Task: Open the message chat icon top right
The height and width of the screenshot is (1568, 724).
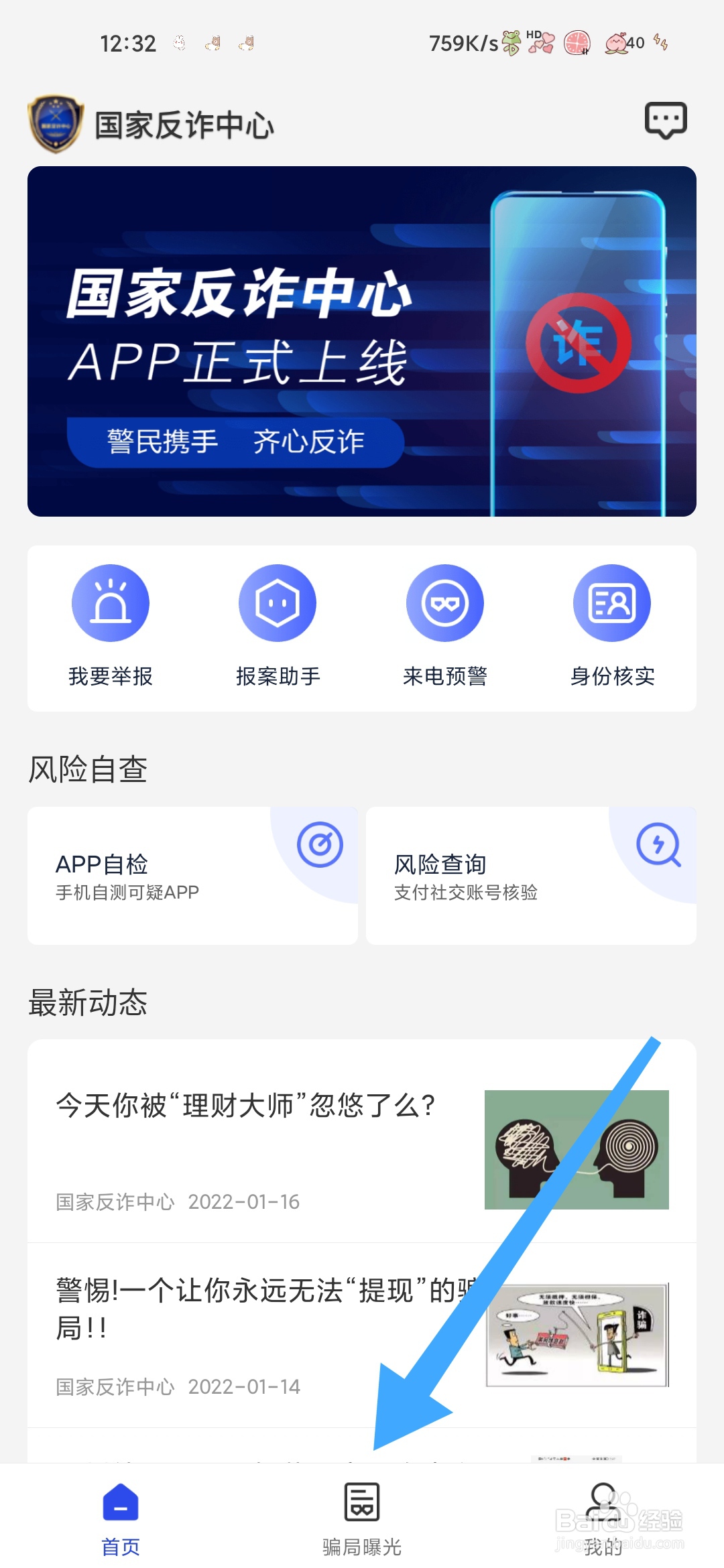Action: click(x=666, y=121)
